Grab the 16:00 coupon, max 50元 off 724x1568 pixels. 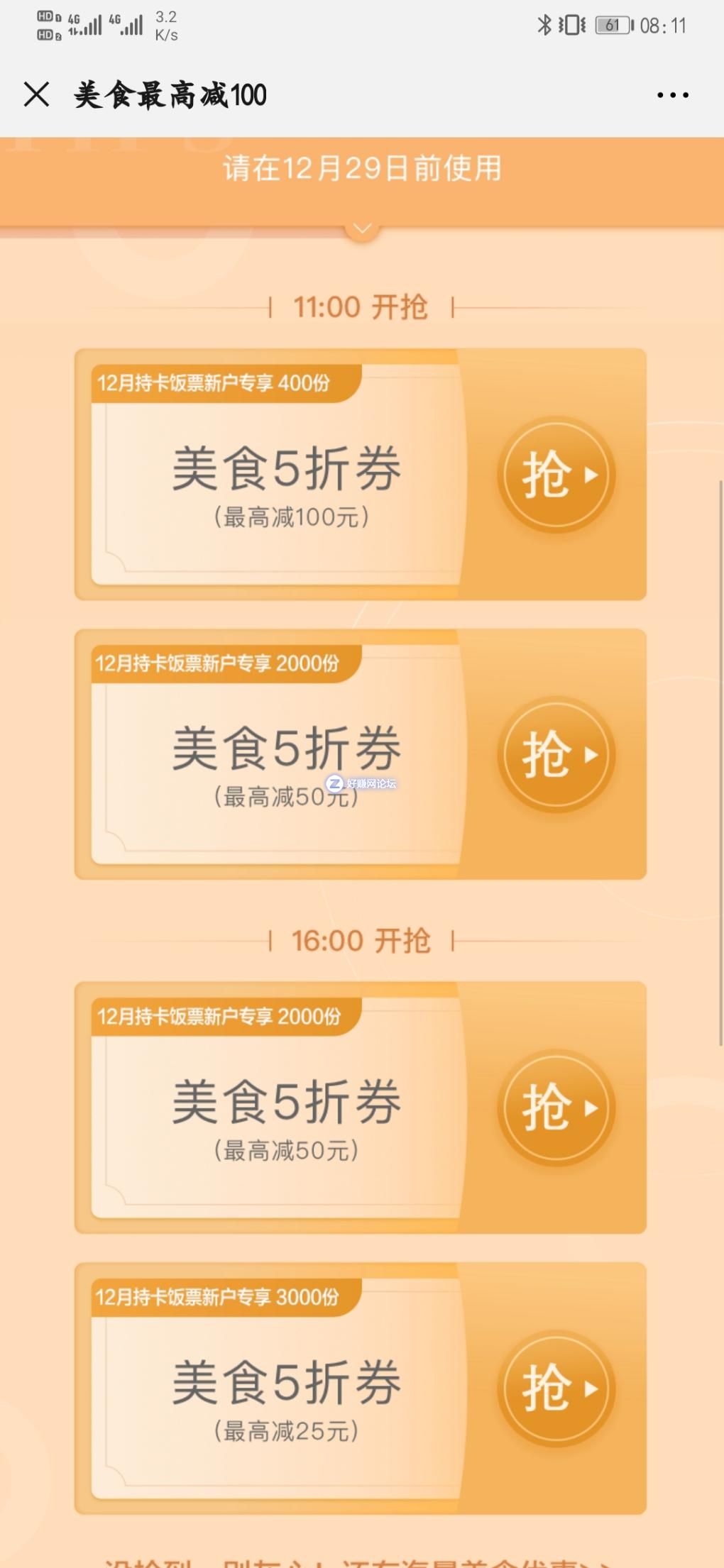[x=556, y=1108]
